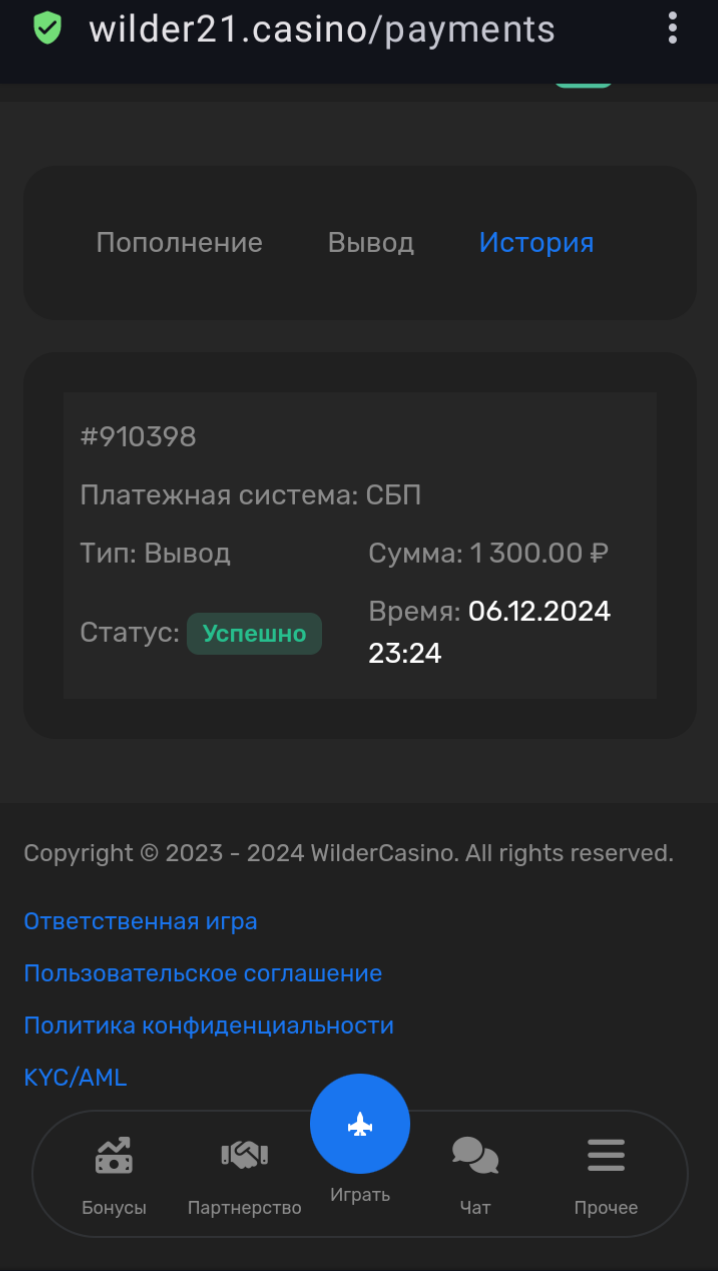The height and width of the screenshot is (1271, 718).
Task: Go to Бонусы in bottom navigation
Action: (114, 1176)
